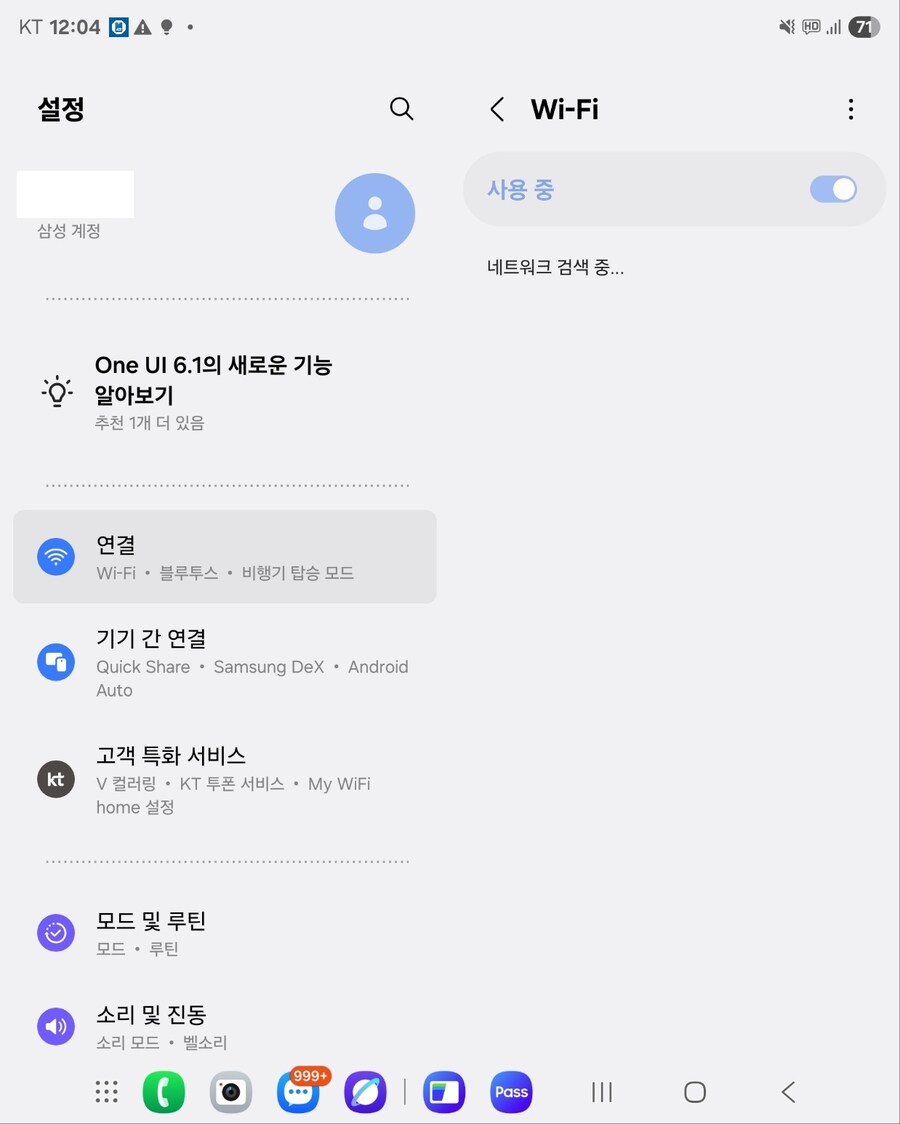Screen dimensions: 900x1124
Task: Open the Settings search magnifier icon
Action: (x=402, y=109)
